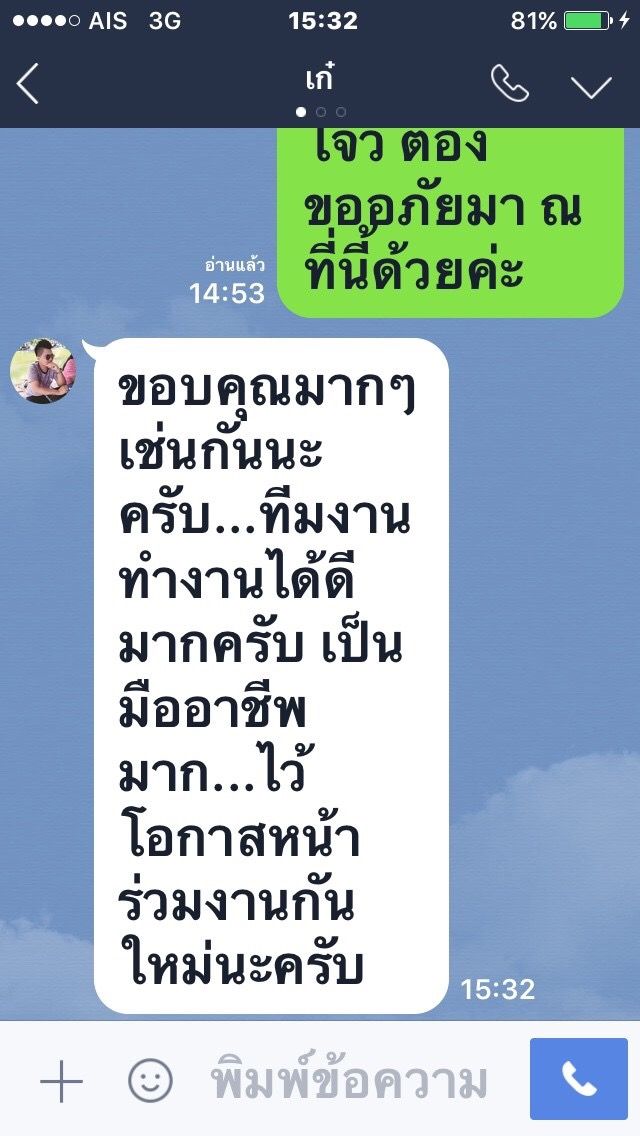The height and width of the screenshot is (1136, 640).
Task: Tap the message input field
Action: pyautogui.click(x=350, y=1082)
